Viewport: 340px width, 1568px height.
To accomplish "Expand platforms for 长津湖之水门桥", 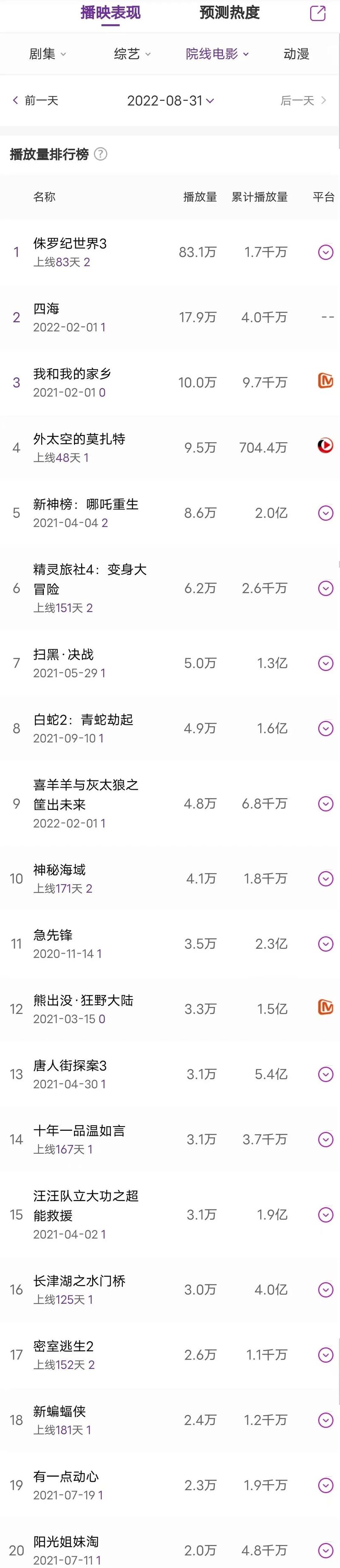I will point(326,1290).
